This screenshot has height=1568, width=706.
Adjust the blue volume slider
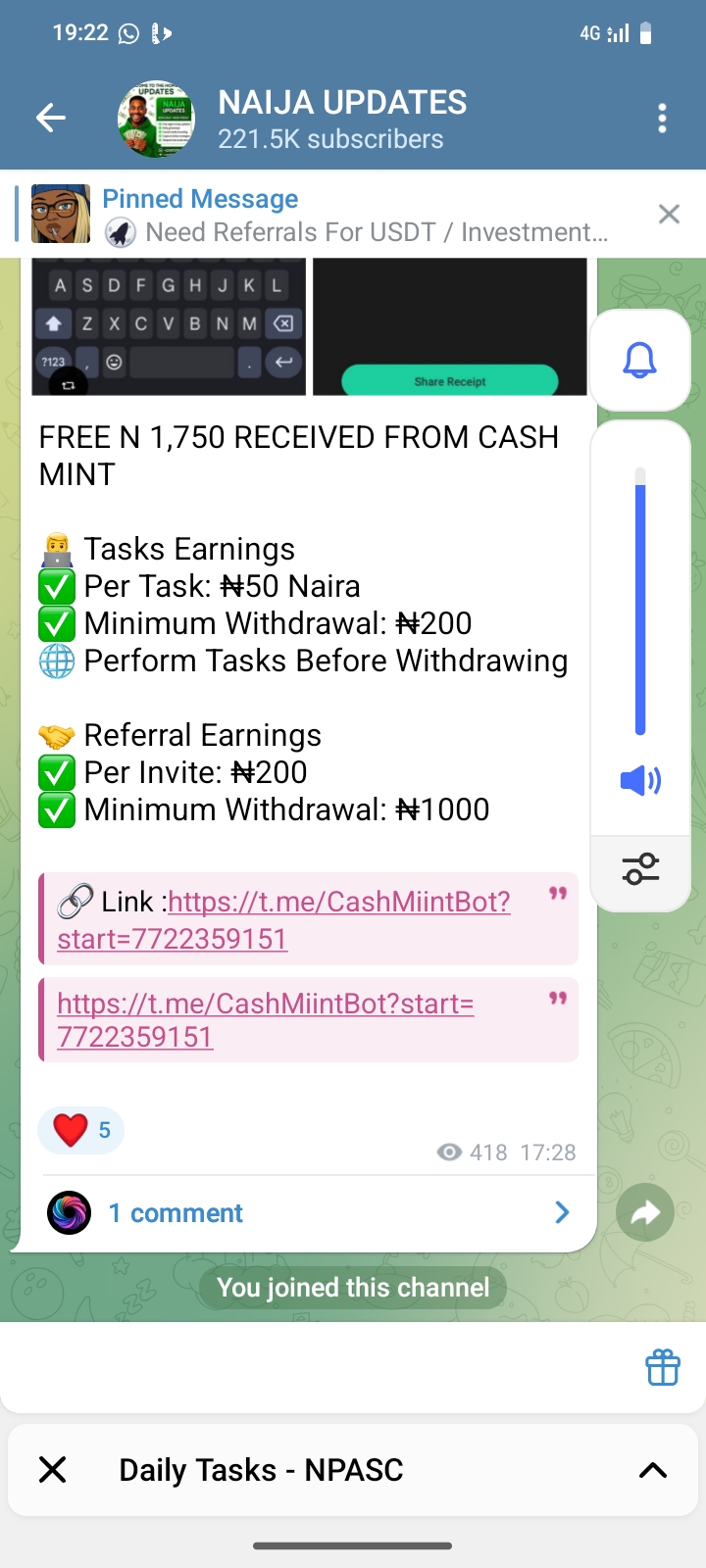coord(640,601)
